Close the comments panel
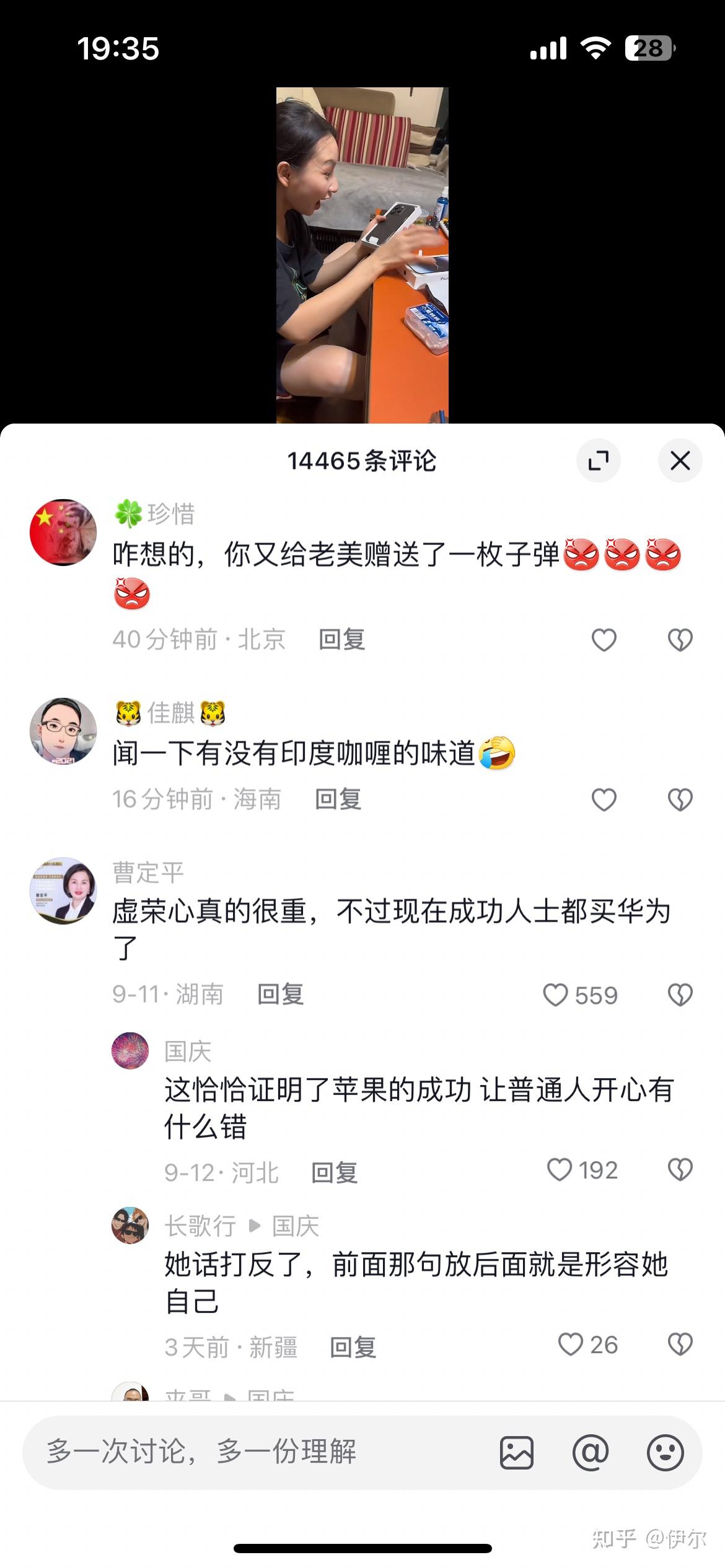This screenshot has width=725, height=1568. (680, 461)
